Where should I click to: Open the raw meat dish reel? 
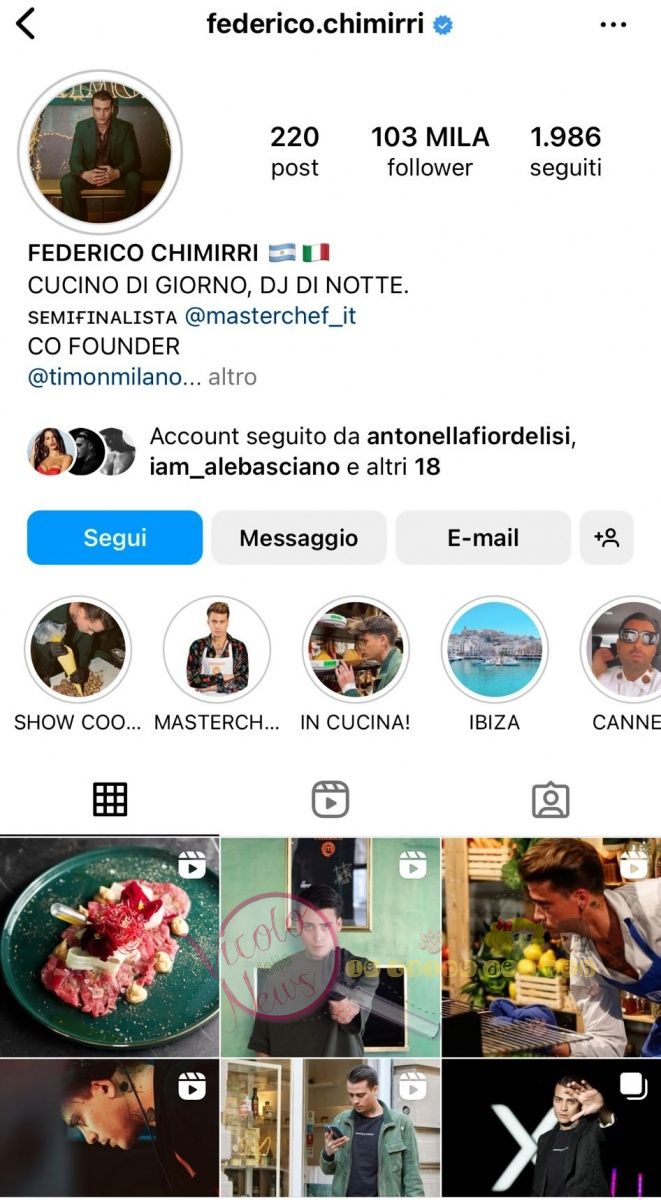[109, 947]
